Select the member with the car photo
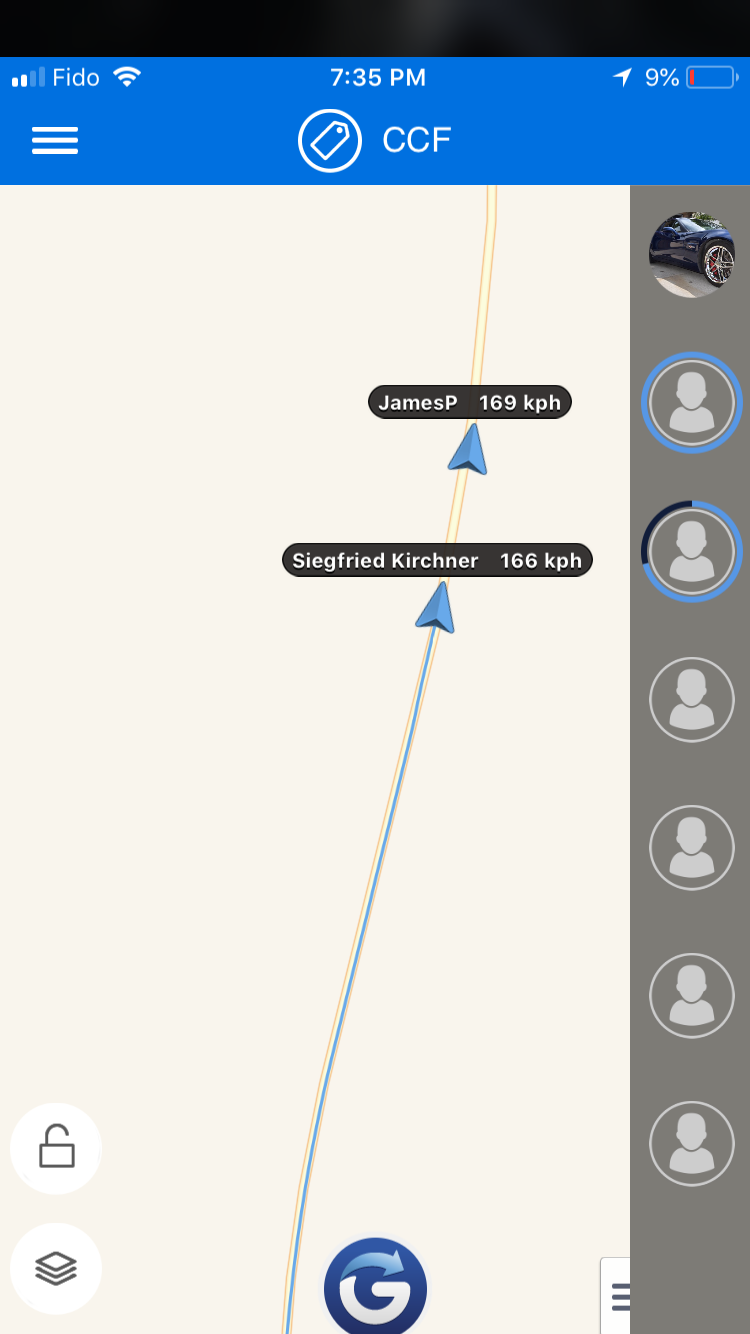The image size is (750, 1334). [x=692, y=255]
